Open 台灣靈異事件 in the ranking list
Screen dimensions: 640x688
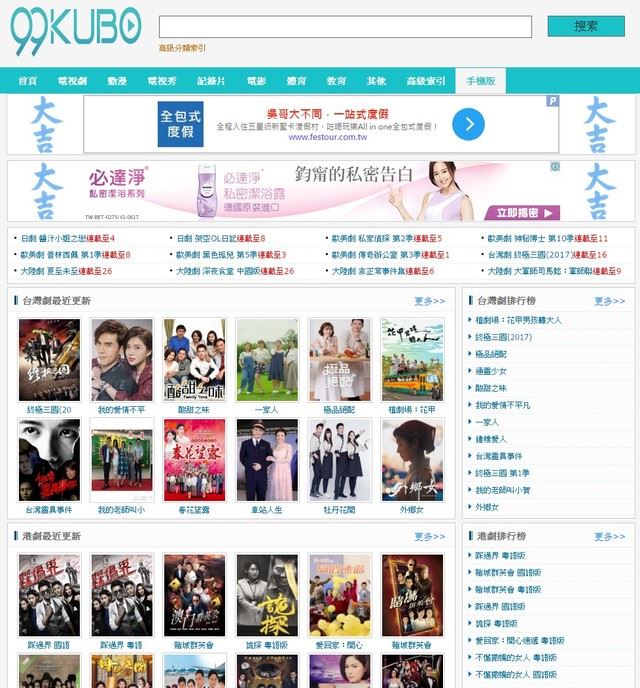click(506, 456)
